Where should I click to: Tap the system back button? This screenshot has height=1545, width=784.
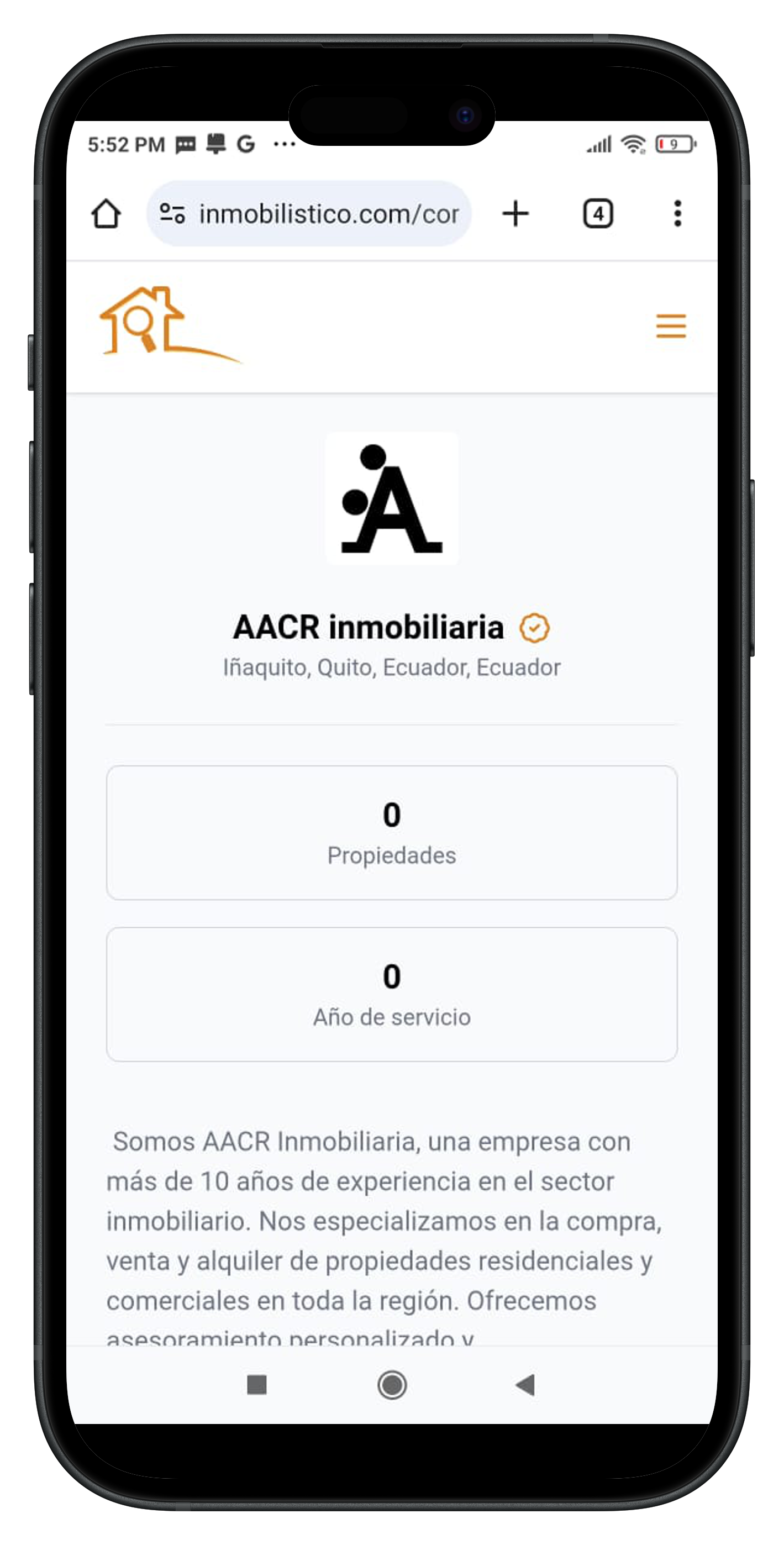coord(525,1385)
